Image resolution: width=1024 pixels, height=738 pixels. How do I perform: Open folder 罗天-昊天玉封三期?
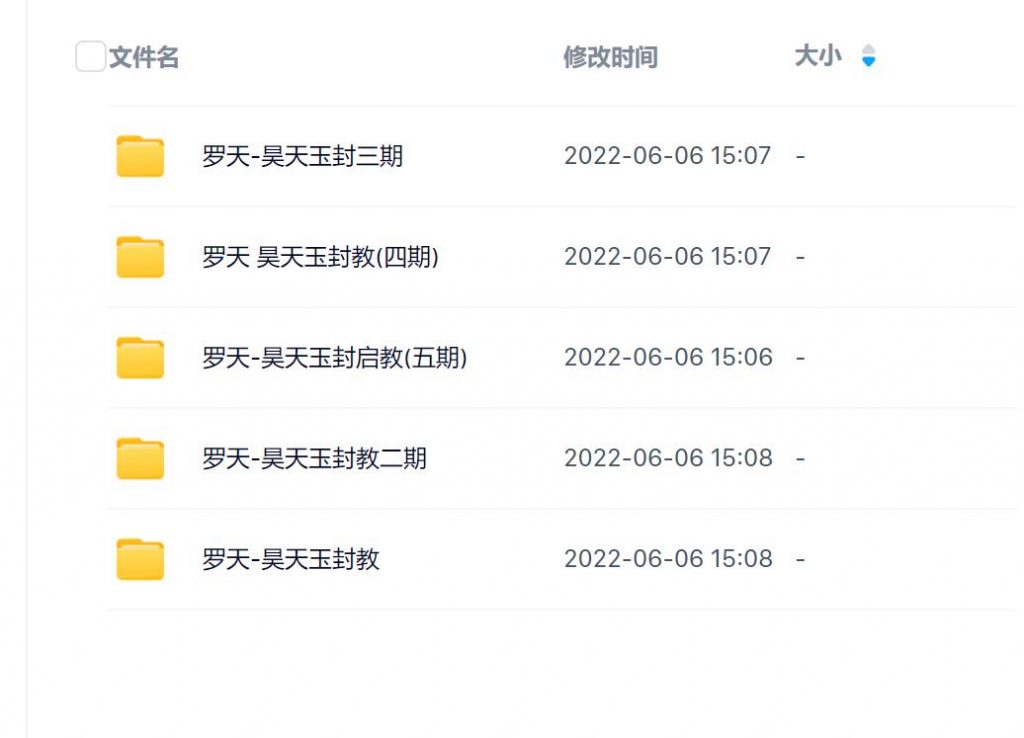click(x=302, y=156)
